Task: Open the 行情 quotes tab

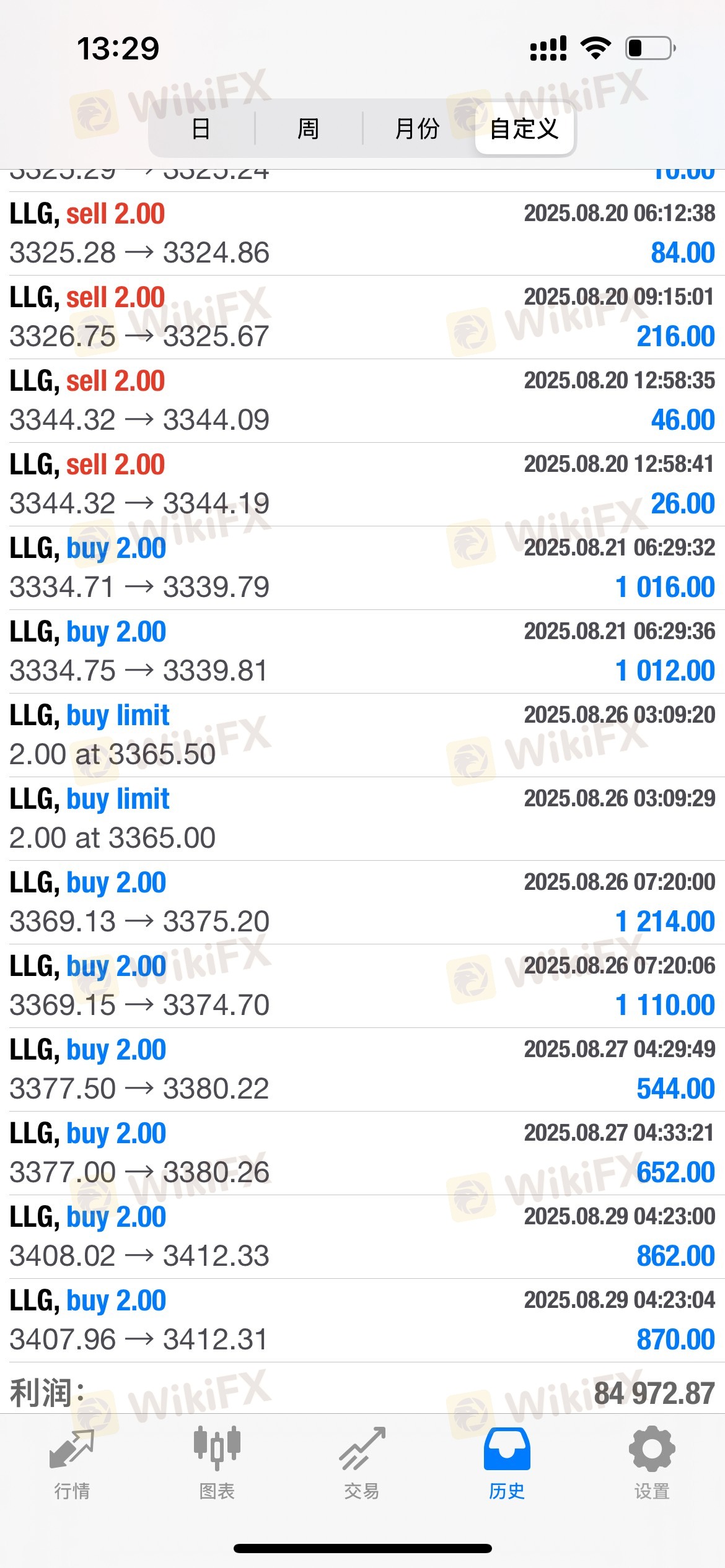Action: pyautogui.click(x=72, y=1463)
